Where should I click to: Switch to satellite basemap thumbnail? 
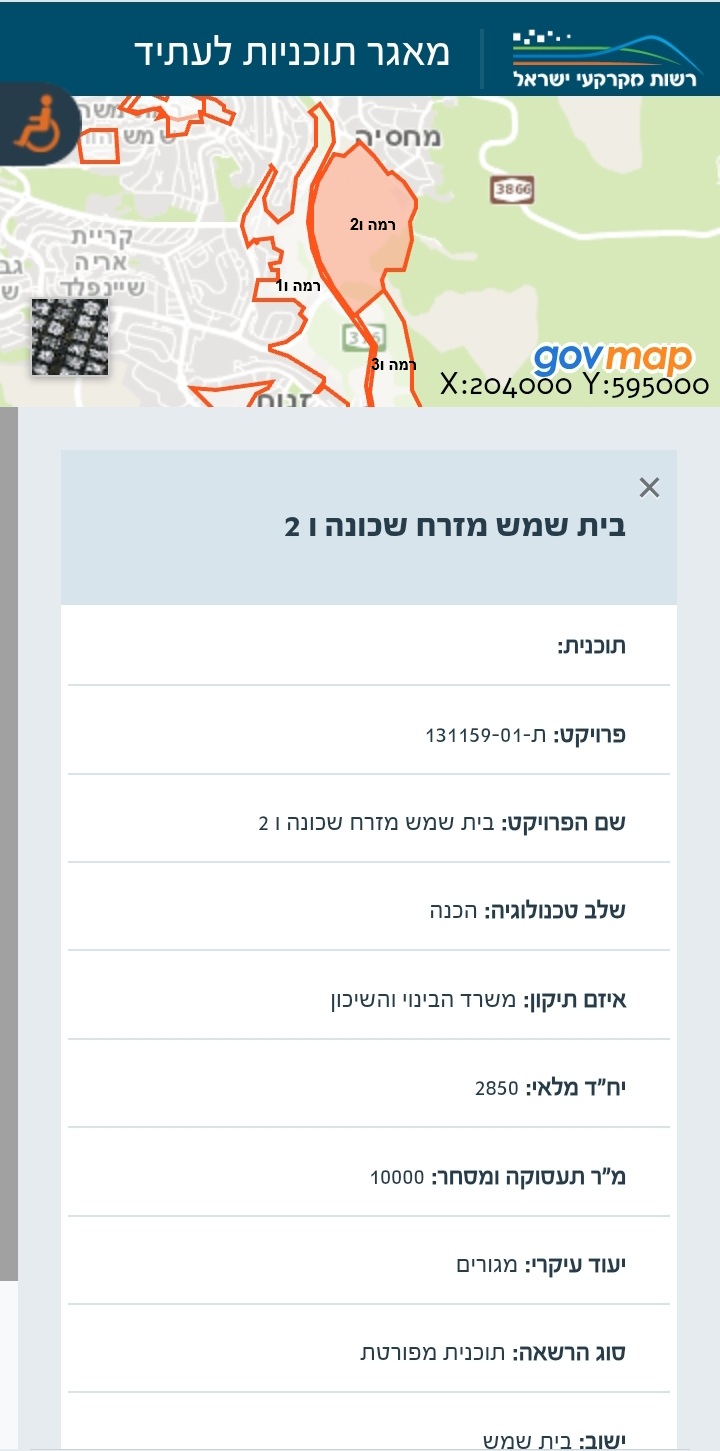[x=70, y=336]
